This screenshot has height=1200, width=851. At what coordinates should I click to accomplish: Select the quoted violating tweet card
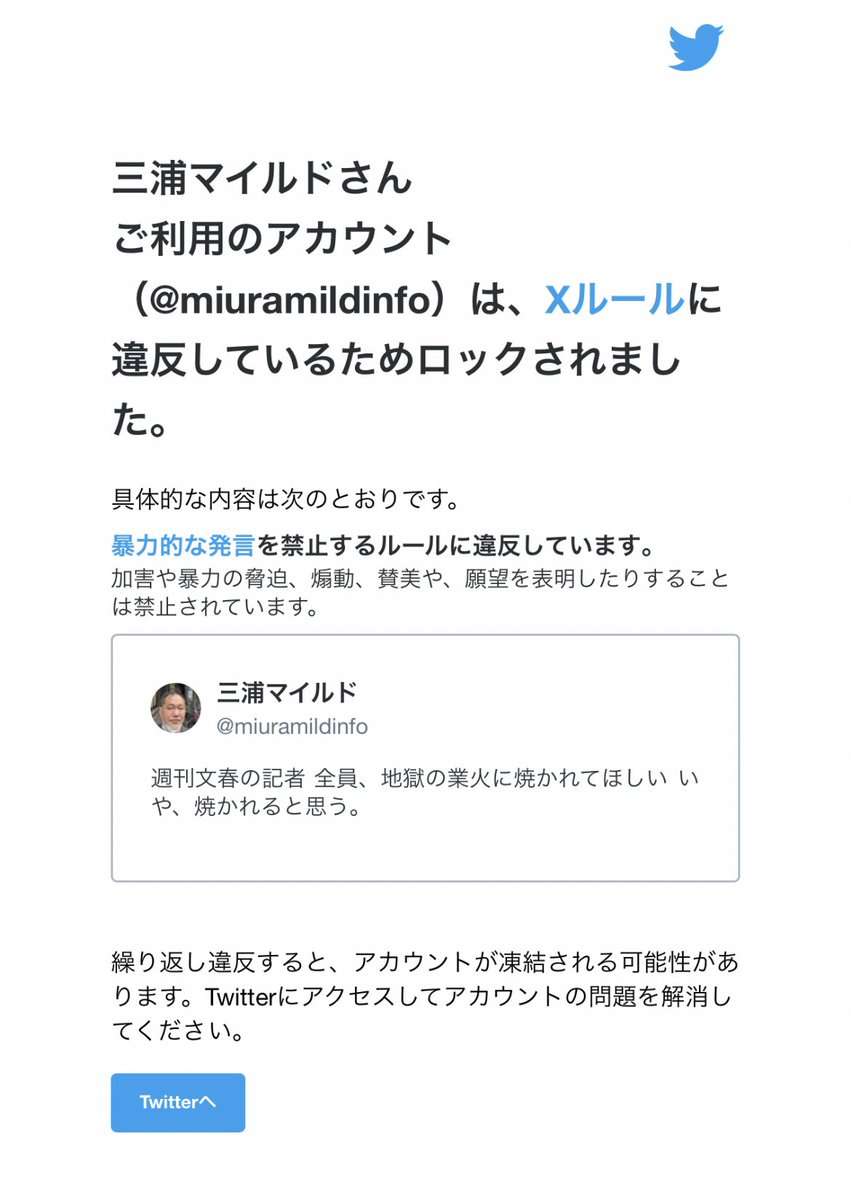(x=425, y=760)
